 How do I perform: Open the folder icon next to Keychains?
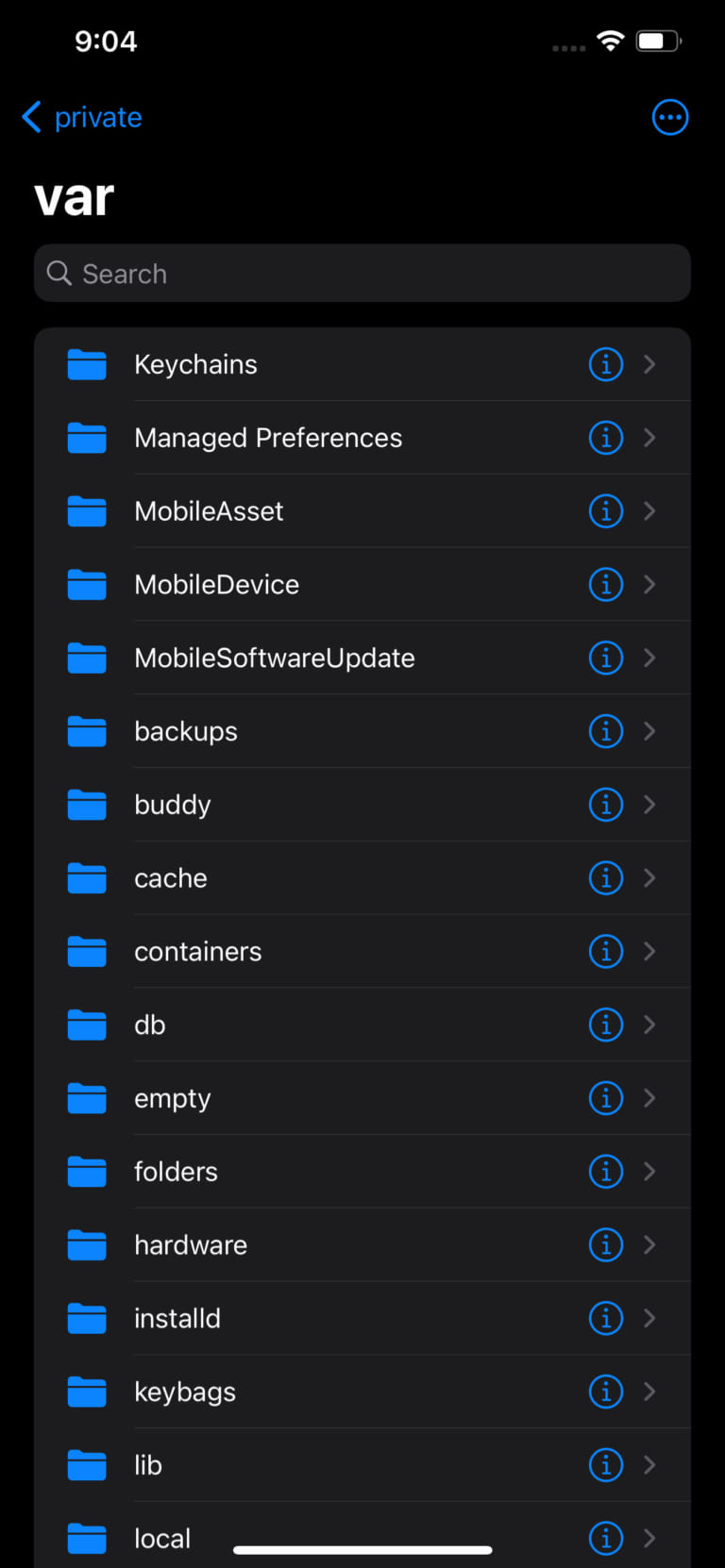click(x=87, y=364)
